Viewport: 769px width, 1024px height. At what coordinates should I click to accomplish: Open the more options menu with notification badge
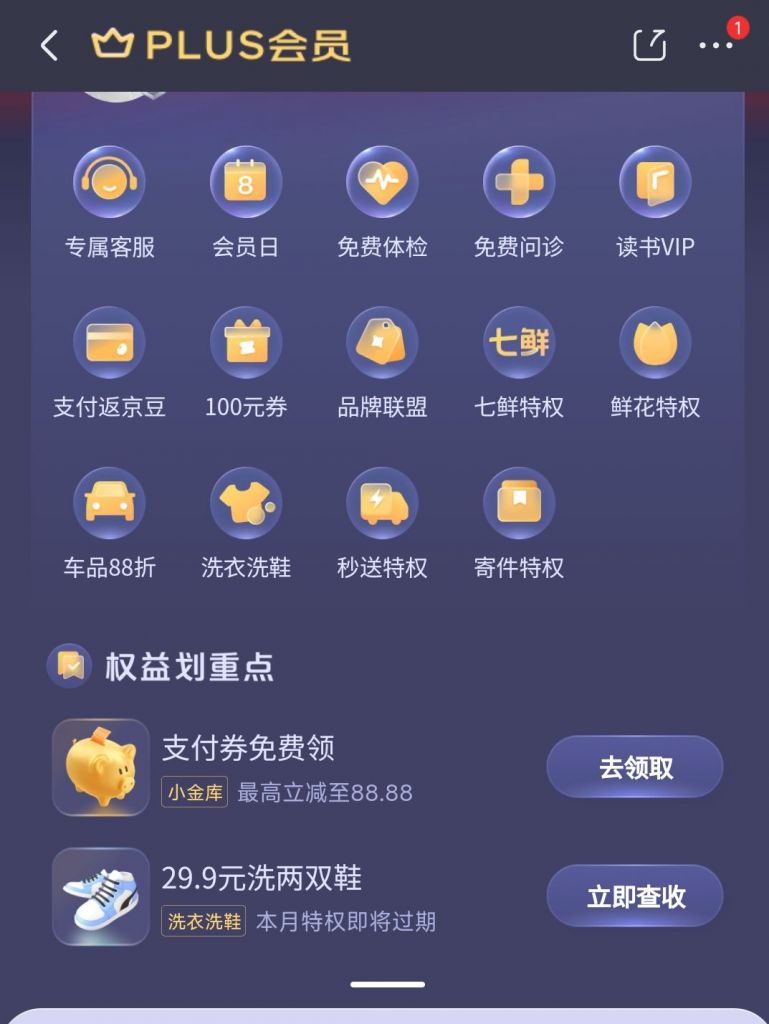pos(717,44)
